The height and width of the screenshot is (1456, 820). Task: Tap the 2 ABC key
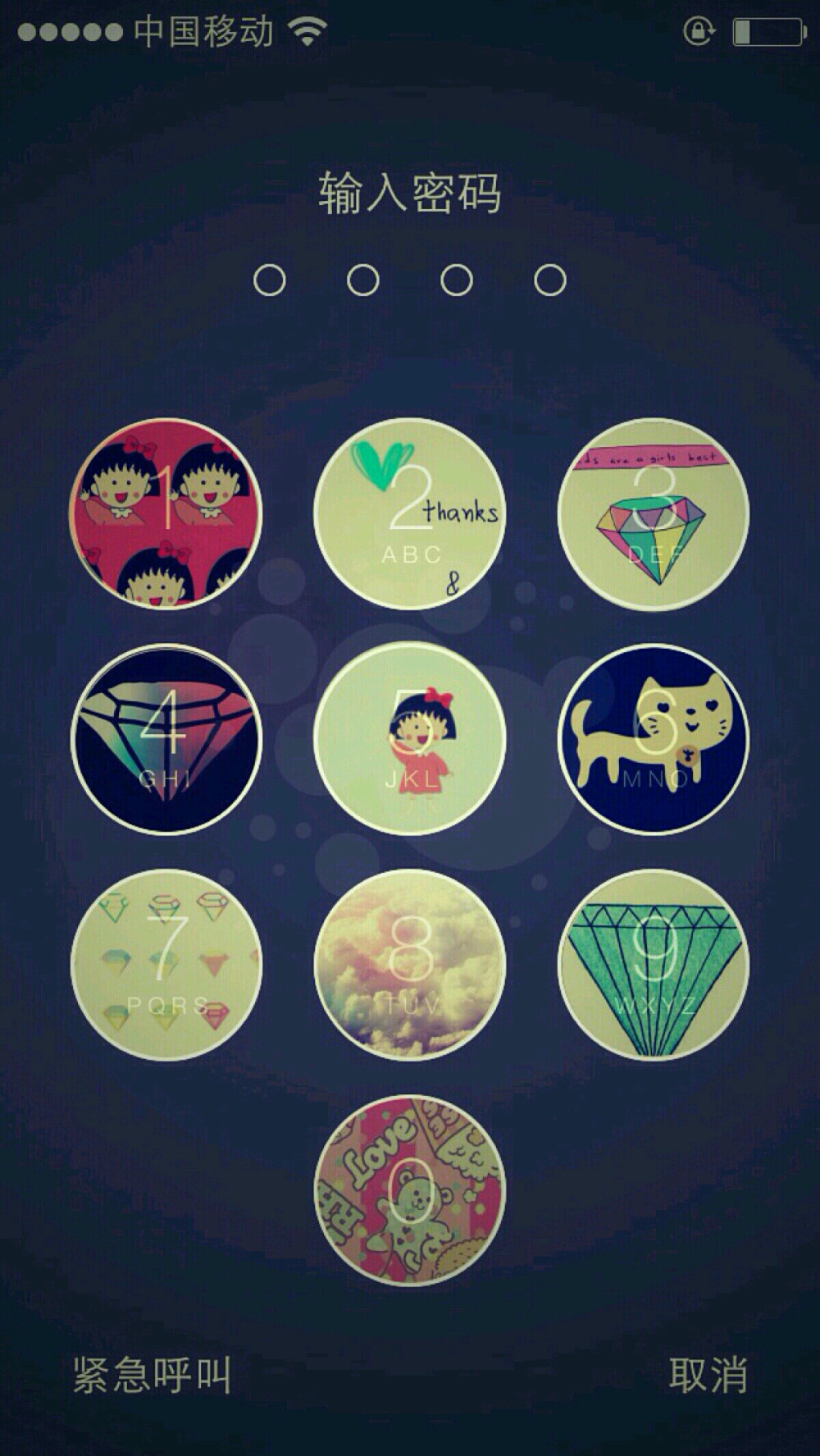409,513
